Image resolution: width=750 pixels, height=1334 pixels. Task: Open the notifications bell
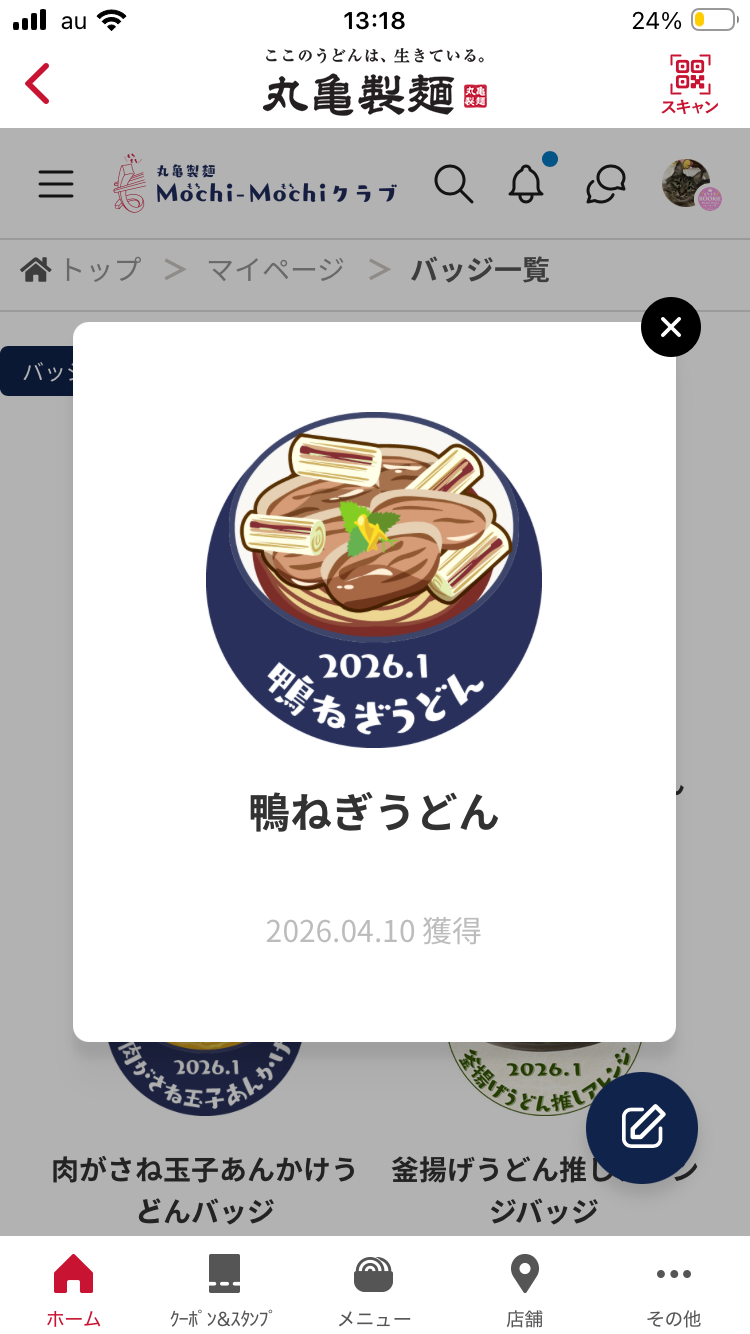(x=526, y=184)
